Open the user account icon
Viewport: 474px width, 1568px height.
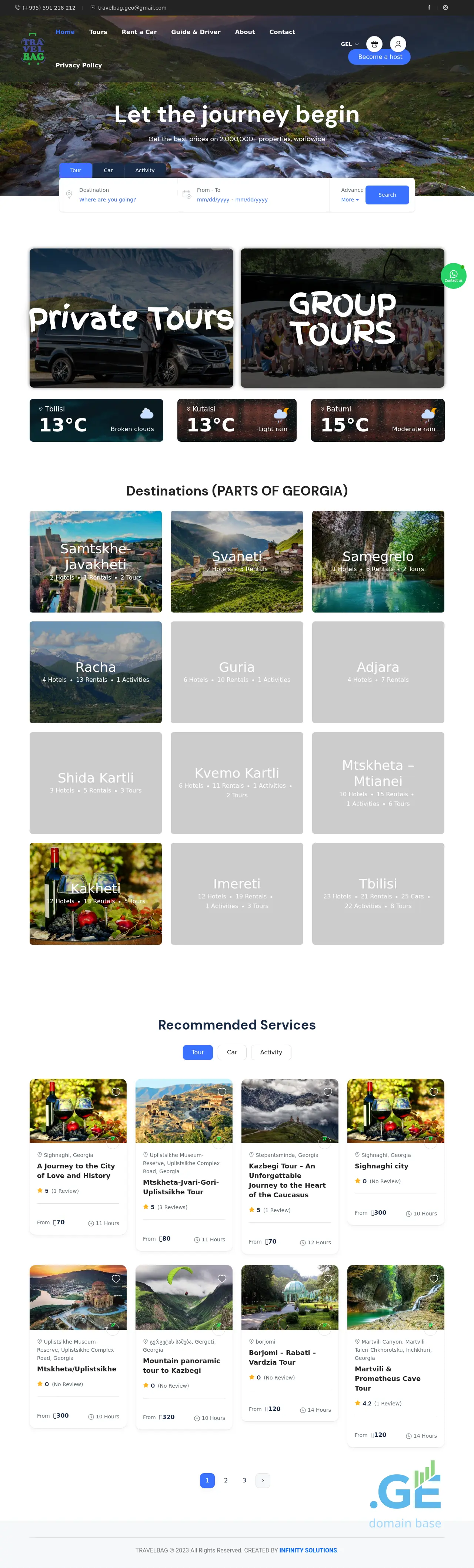tap(398, 44)
